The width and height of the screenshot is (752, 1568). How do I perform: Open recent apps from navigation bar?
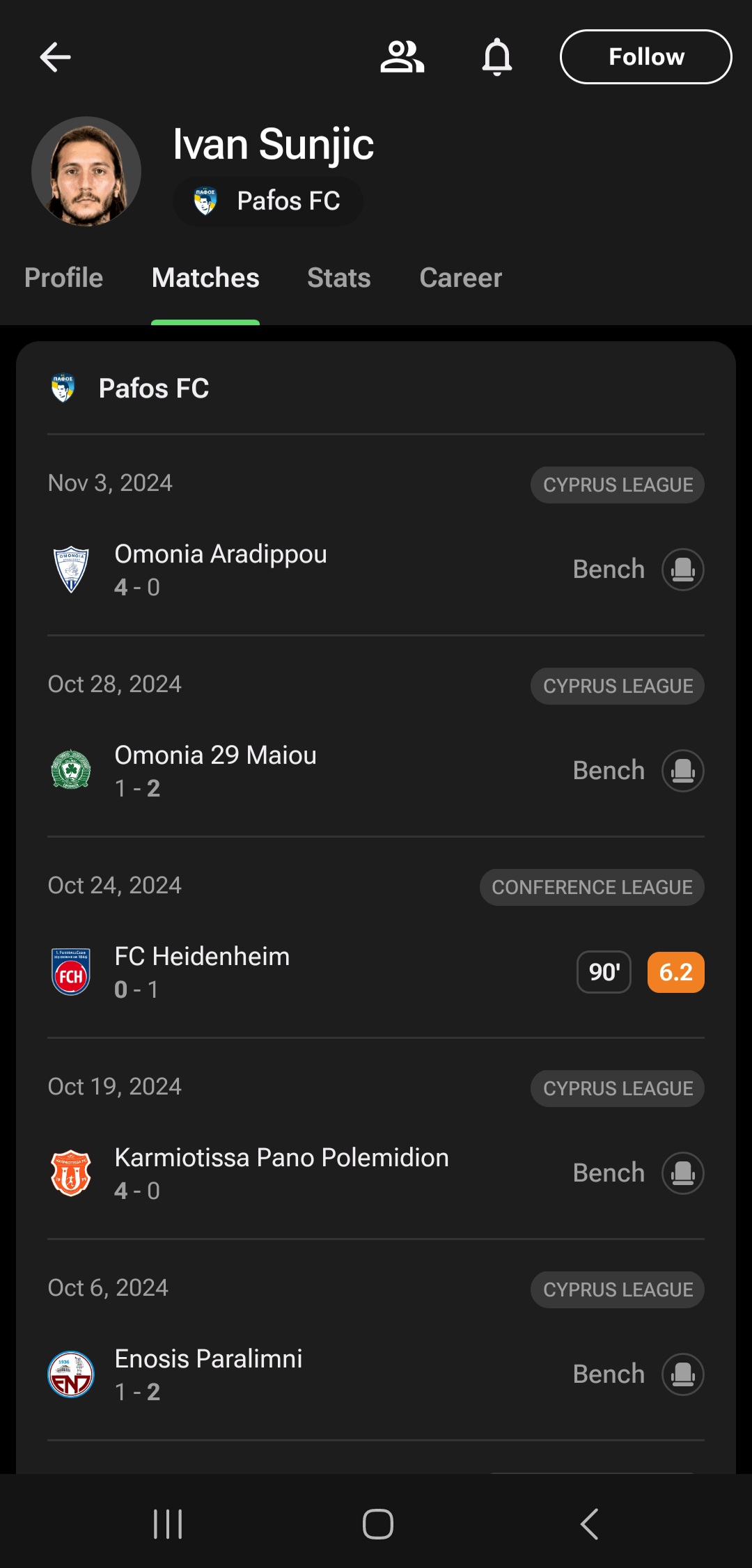[x=167, y=1524]
